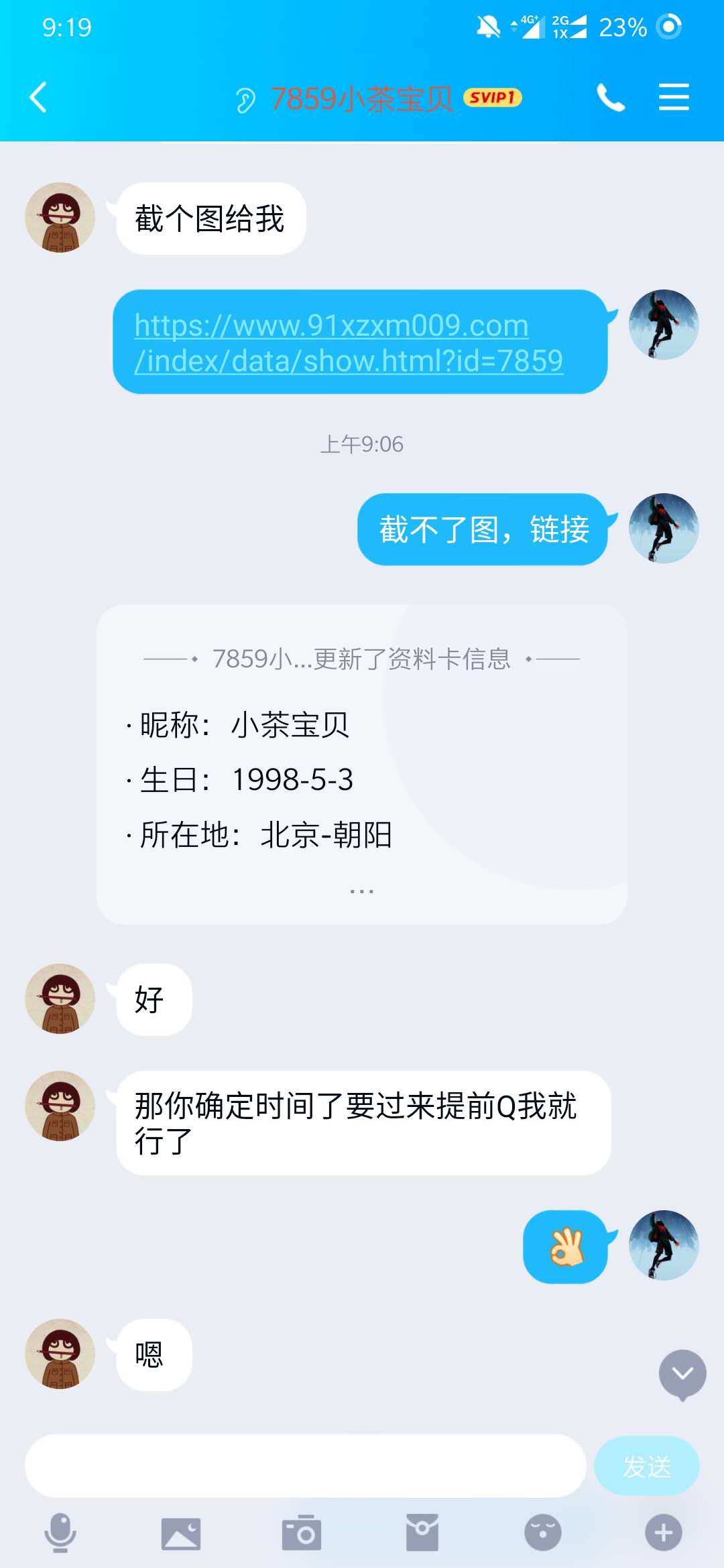Image resolution: width=724 pixels, height=1568 pixels.
Task: Open more attachment options plus
Action: 664,1533
